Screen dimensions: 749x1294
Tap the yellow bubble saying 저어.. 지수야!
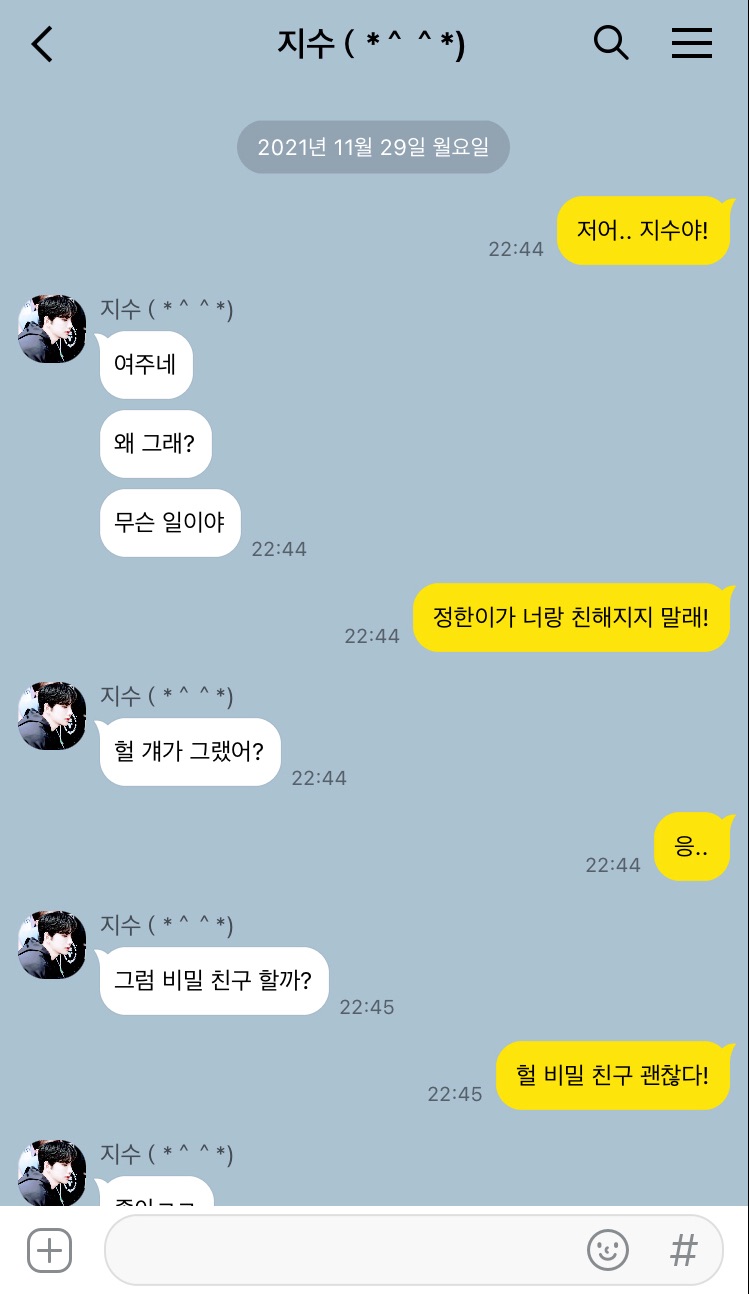tap(644, 230)
